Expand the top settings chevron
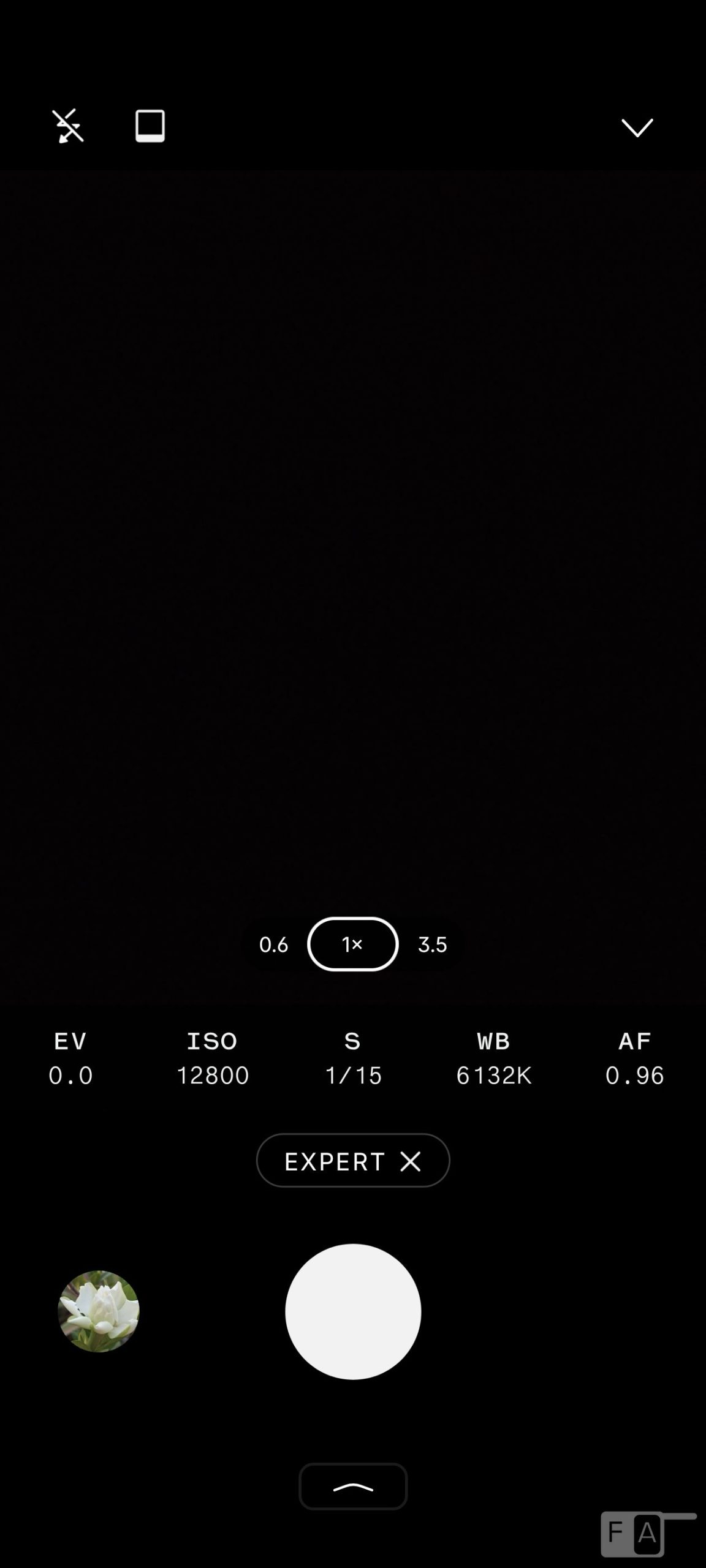 click(x=637, y=127)
